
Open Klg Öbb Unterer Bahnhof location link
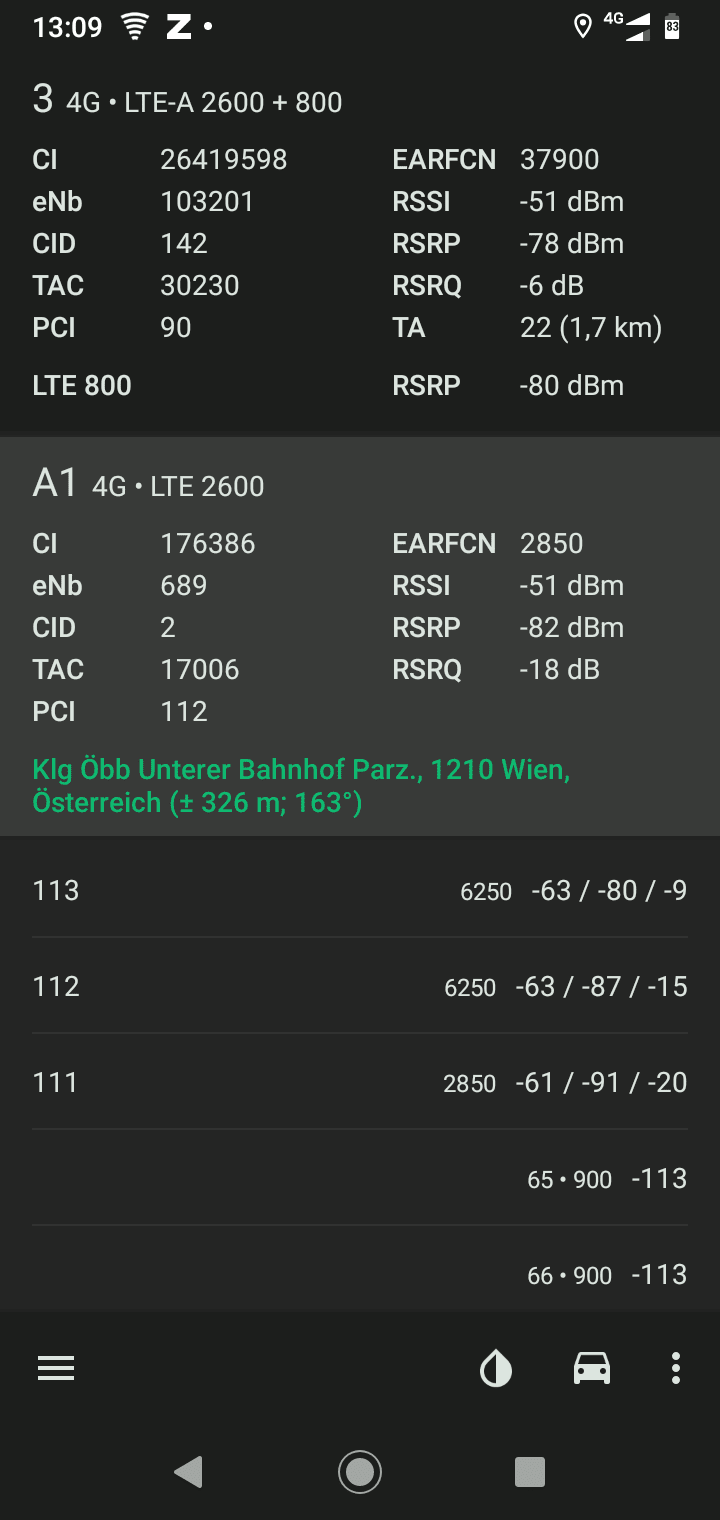[x=300, y=786]
